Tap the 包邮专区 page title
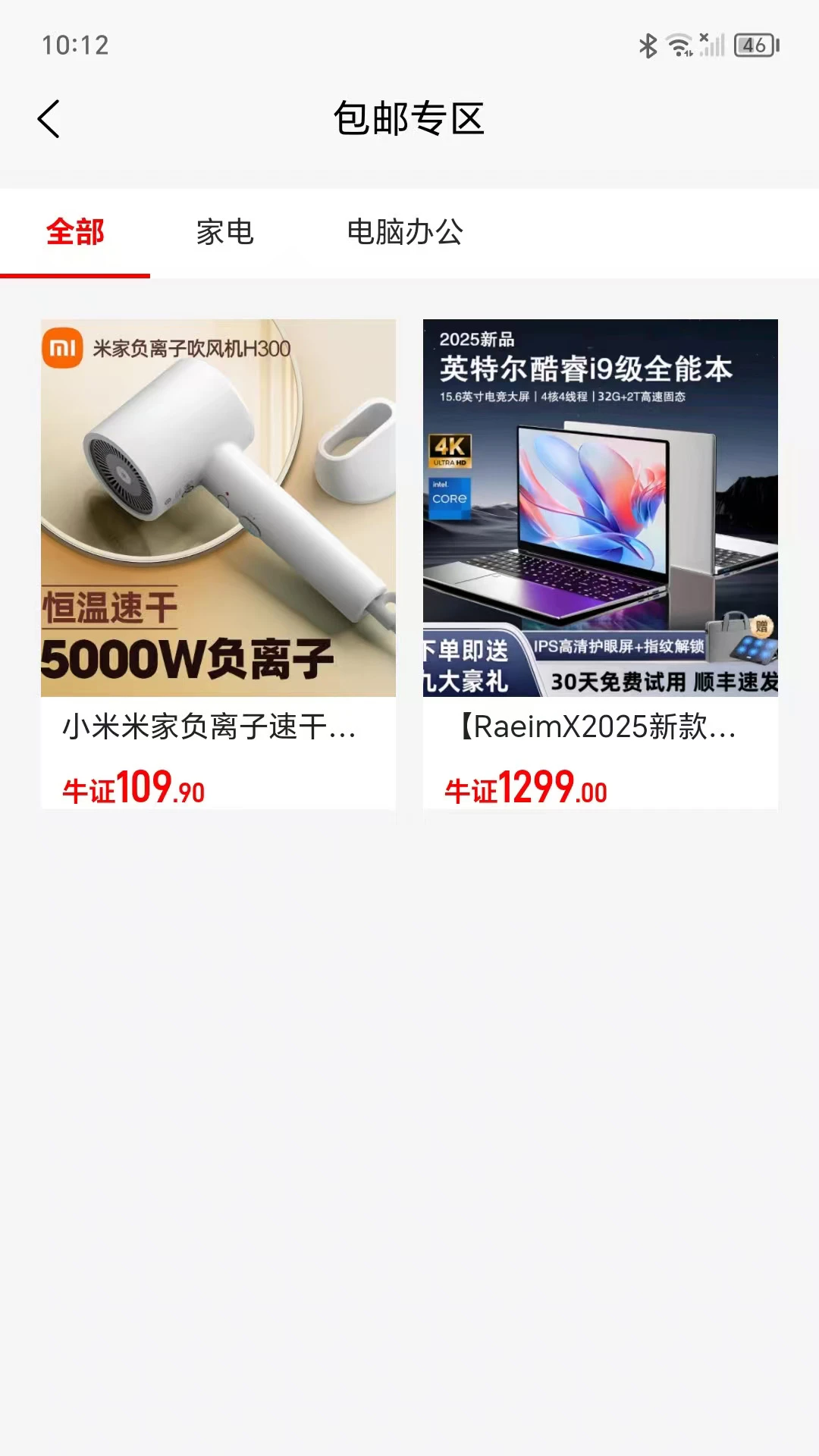The image size is (819, 1456). (409, 119)
